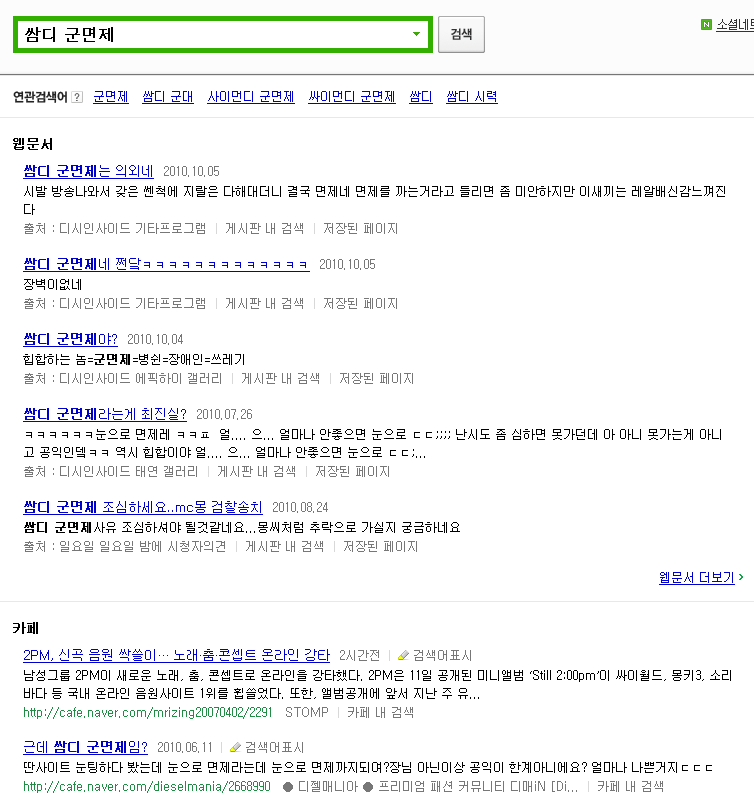Open result 쌈디 군면제 조심하세요 mc몽 검찰송치

point(142,507)
